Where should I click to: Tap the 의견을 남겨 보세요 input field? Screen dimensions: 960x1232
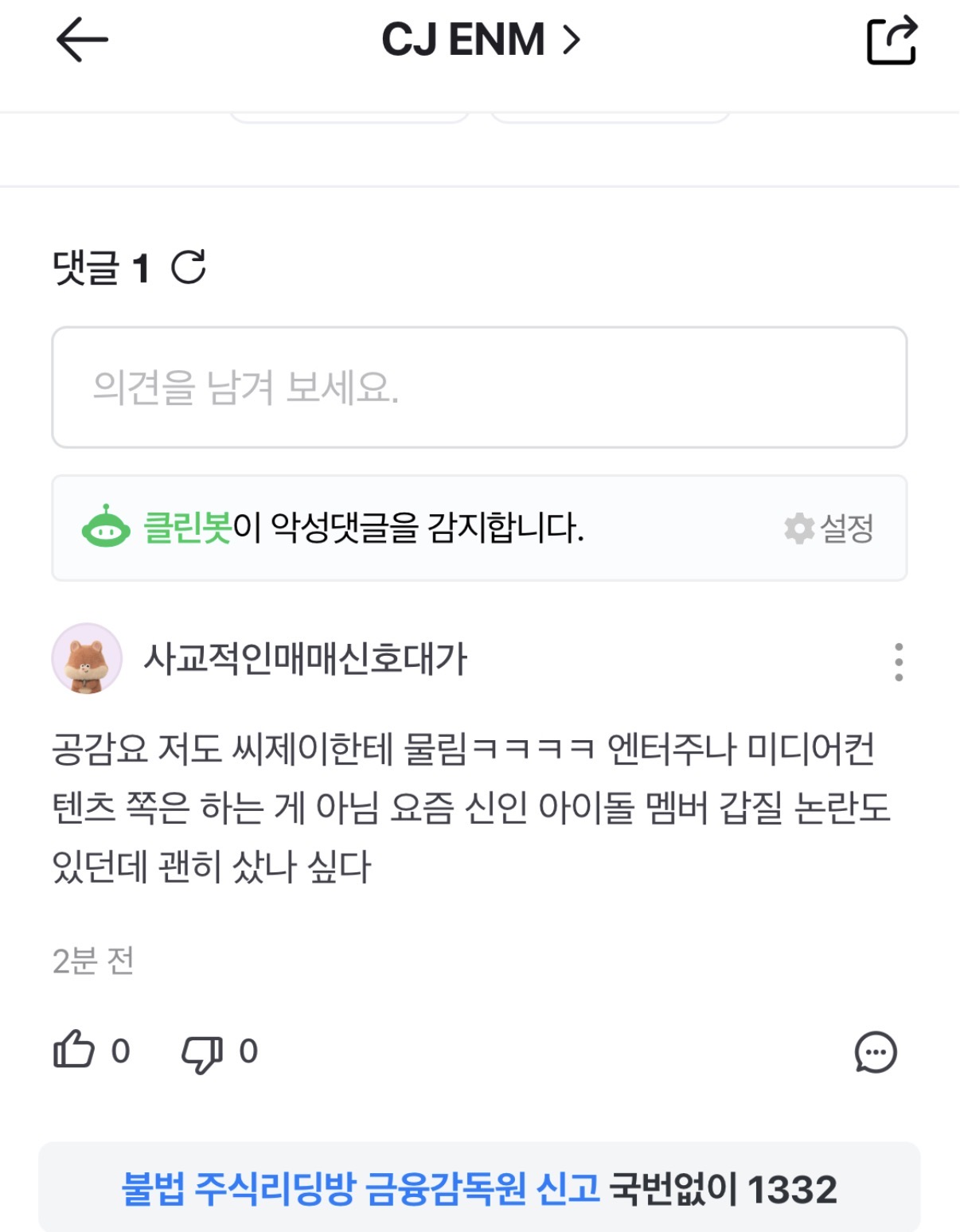coord(480,385)
